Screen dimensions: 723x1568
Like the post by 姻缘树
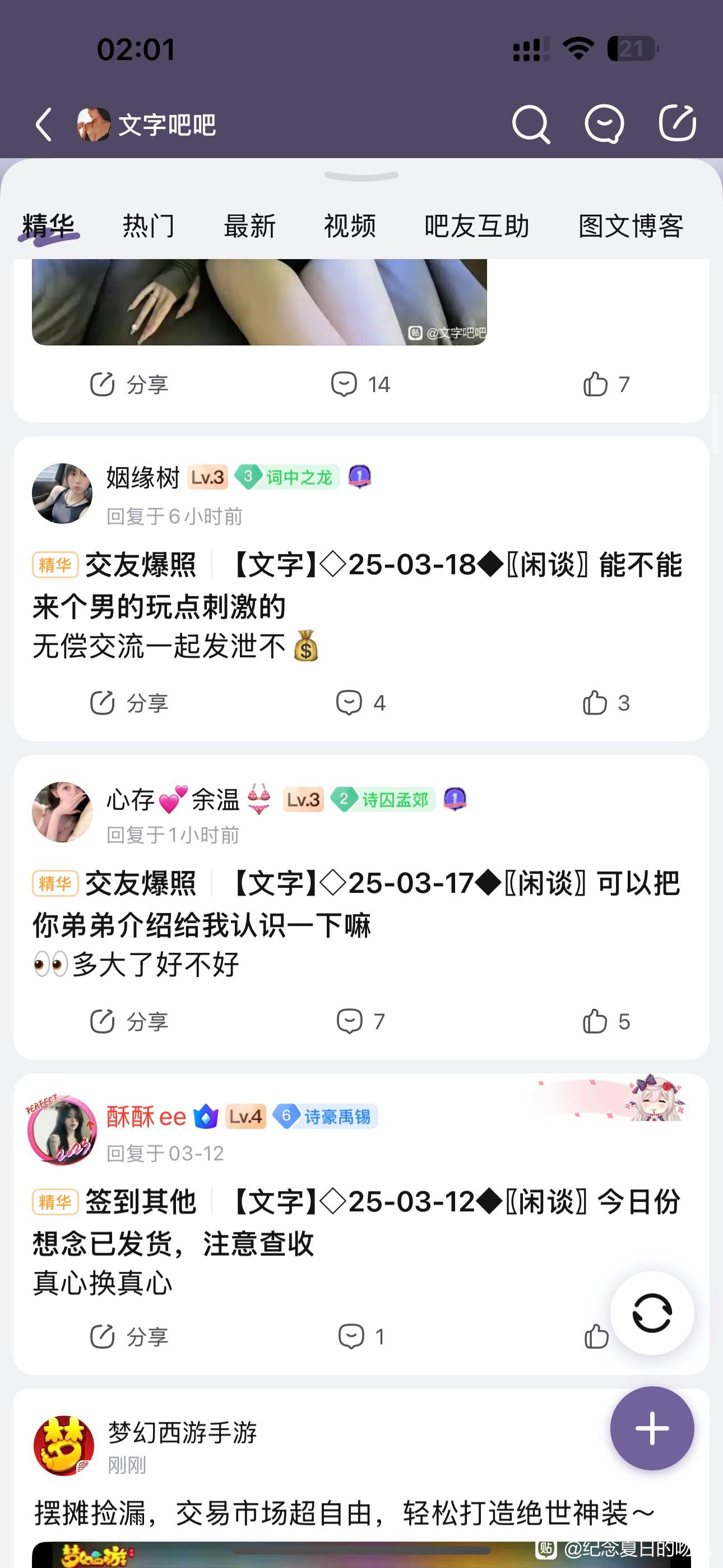605,703
